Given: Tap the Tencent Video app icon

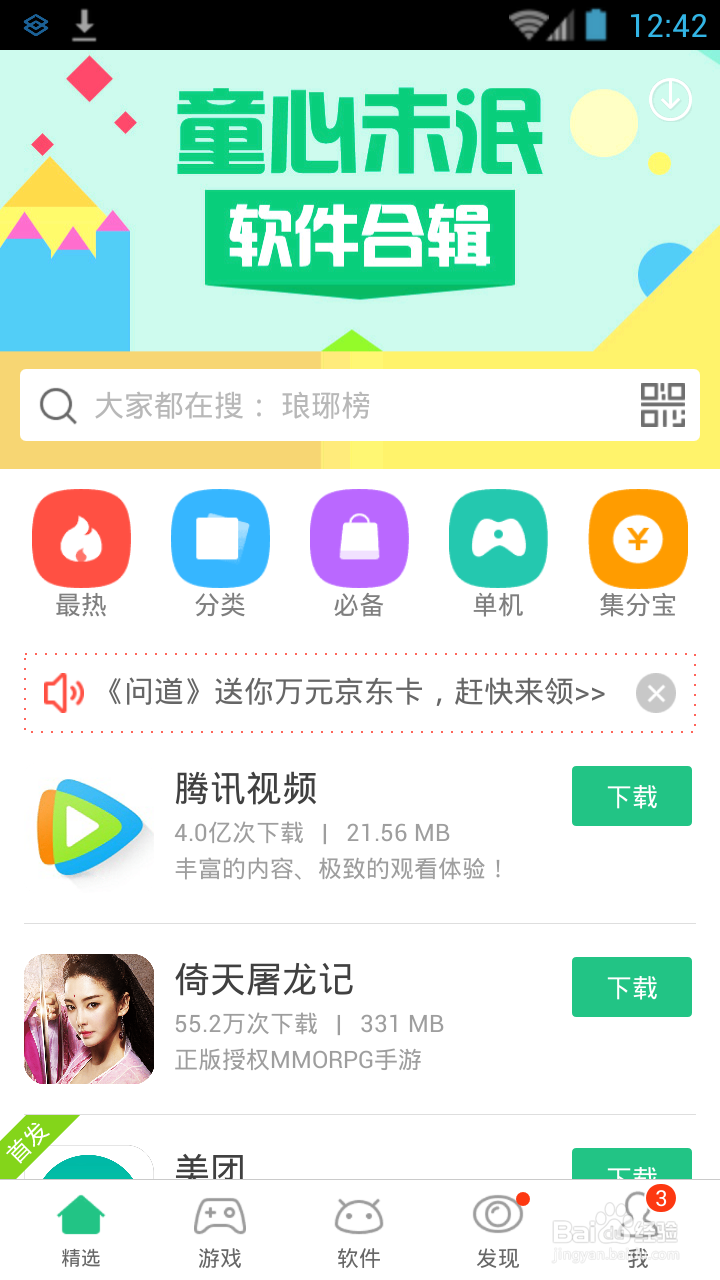Looking at the screenshot, I should tap(88, 828).
